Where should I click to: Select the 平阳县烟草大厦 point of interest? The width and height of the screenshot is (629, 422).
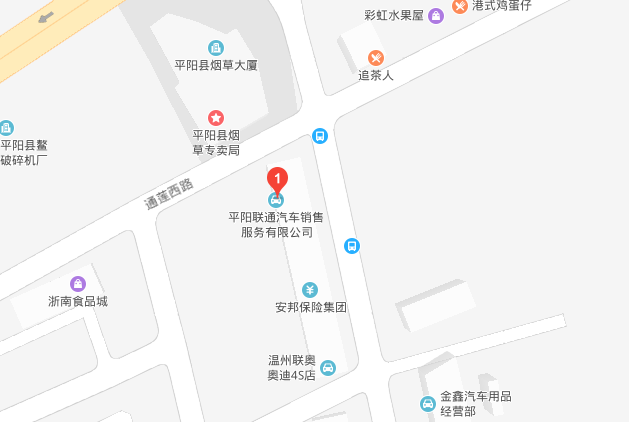pyautogui.click(x=216, y=48)
